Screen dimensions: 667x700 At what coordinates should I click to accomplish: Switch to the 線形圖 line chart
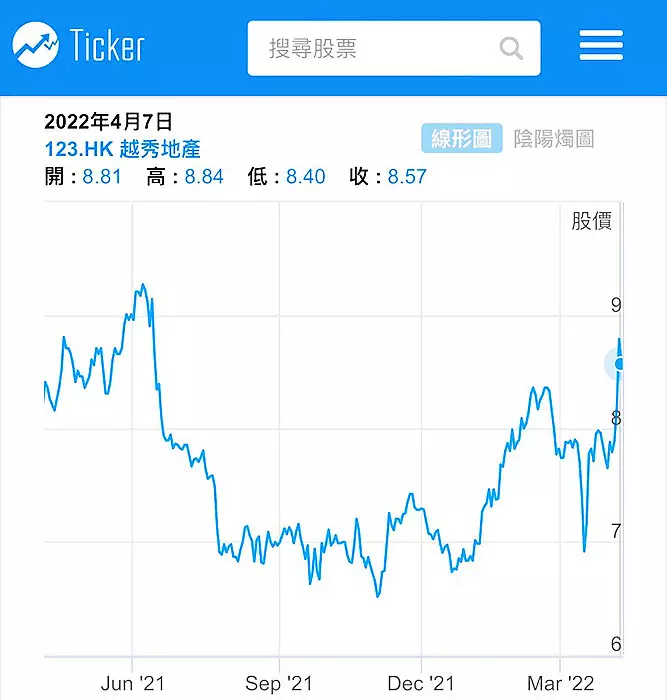click(x=461, y=139)
